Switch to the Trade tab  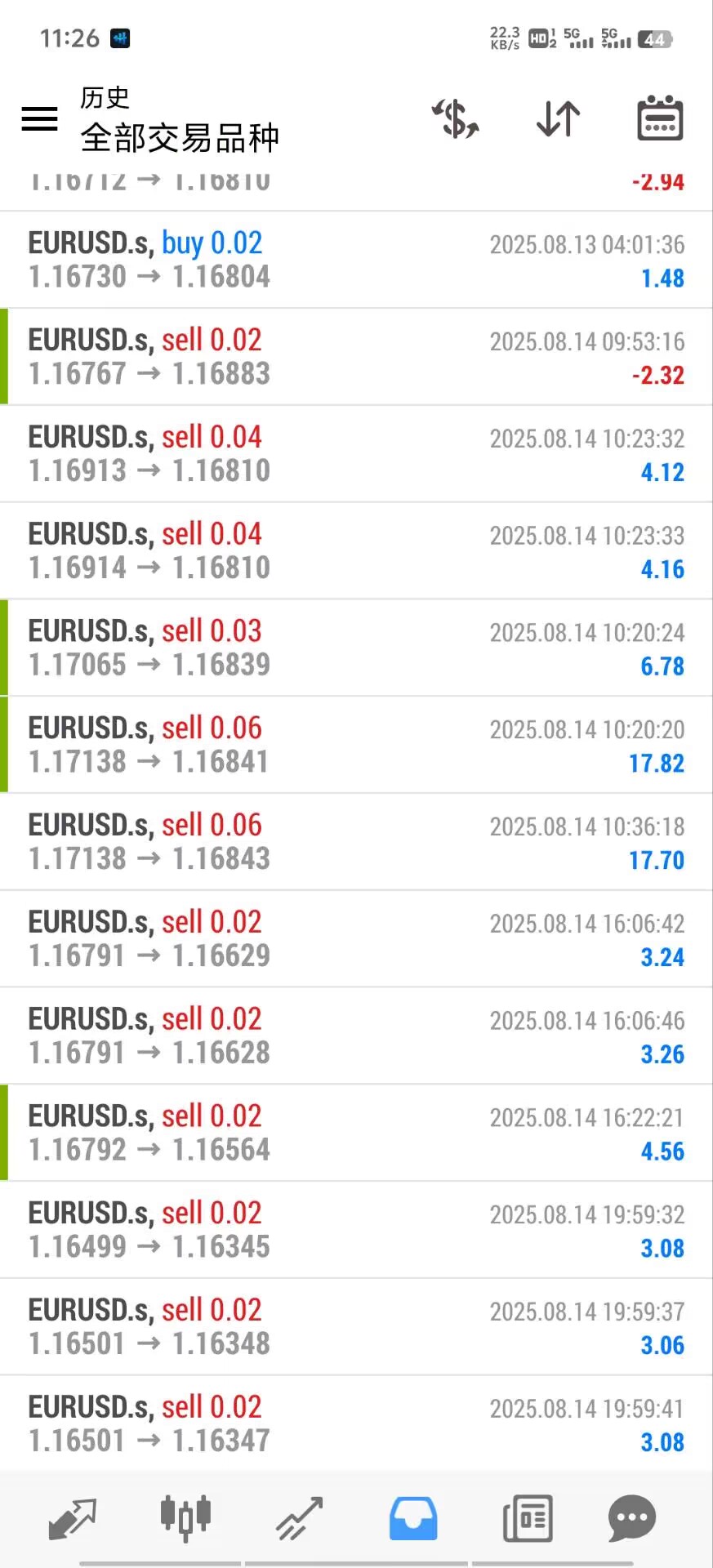tap(299, 1518)
